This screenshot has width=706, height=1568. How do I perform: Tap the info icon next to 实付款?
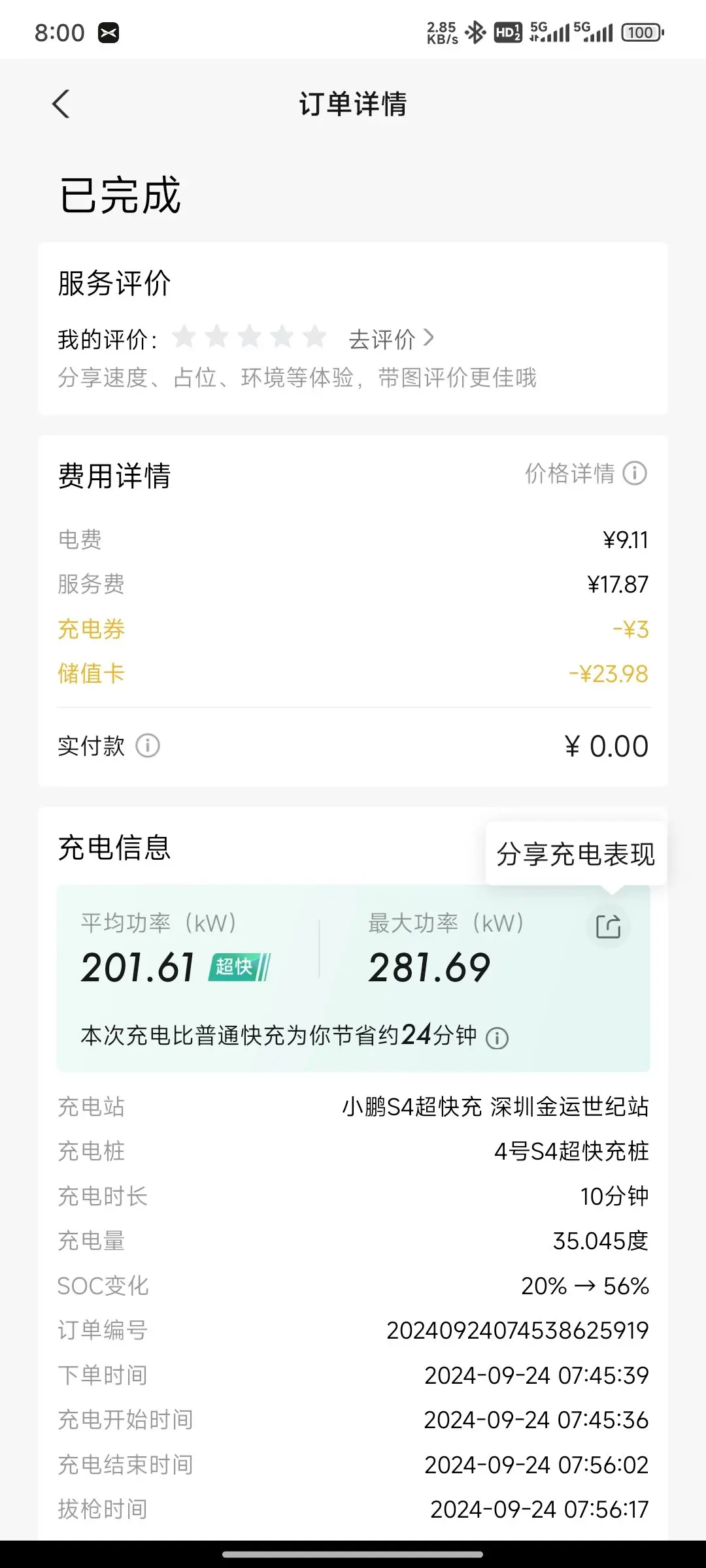[148, 745]
